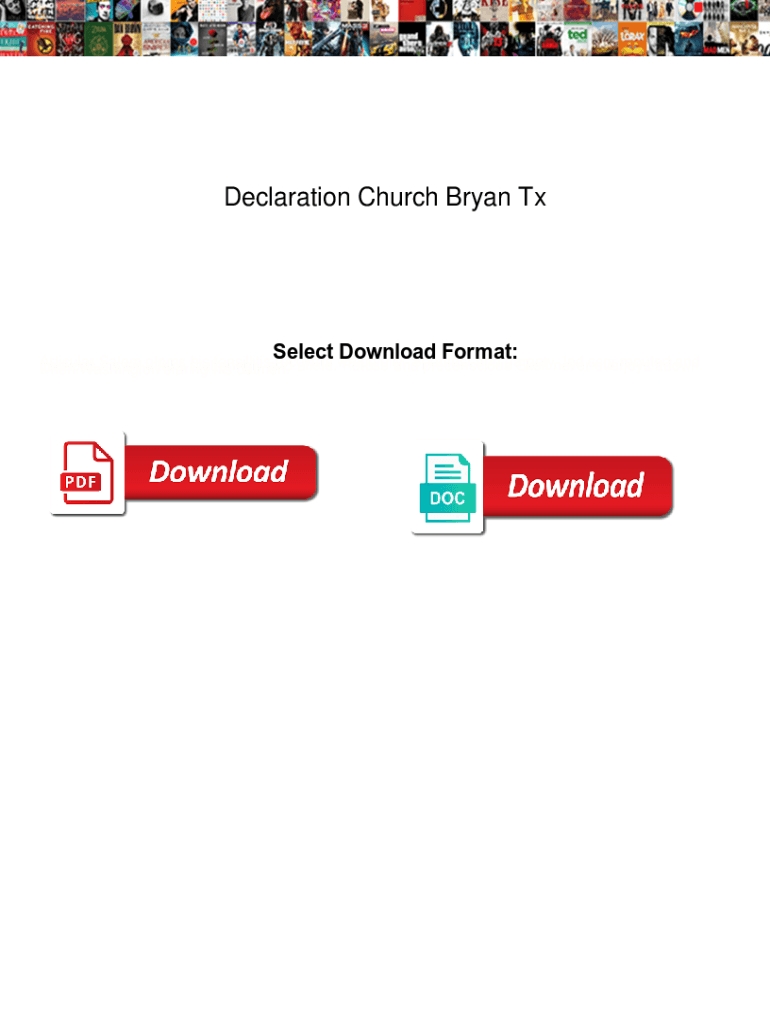770x1024 pixels.
Task: Click the Declaration Church Bryan Tx title
Action: click(385, 197)
